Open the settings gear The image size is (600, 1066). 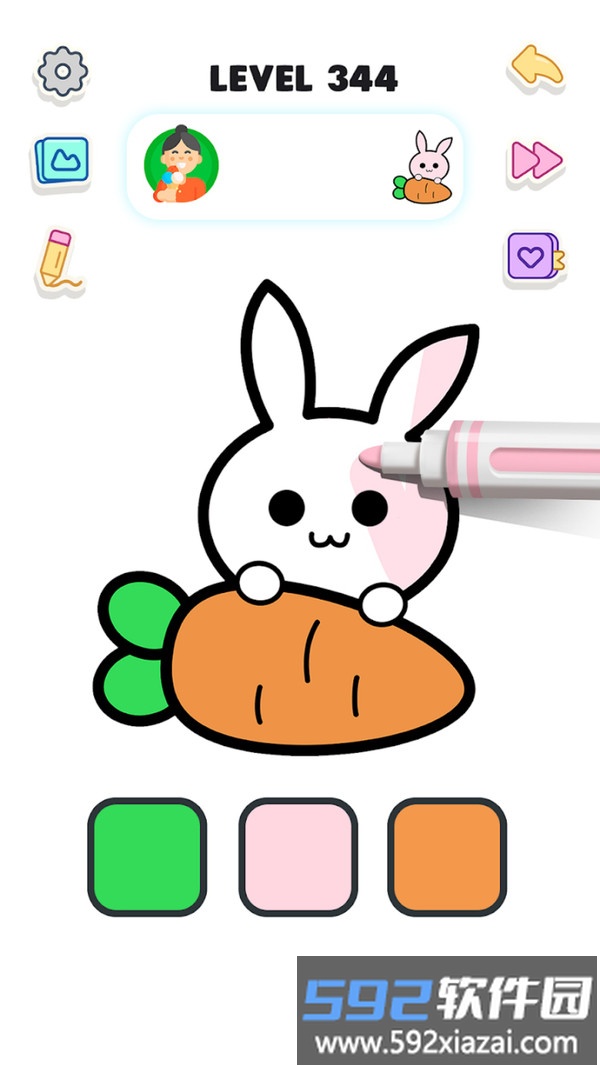(62, 71)
